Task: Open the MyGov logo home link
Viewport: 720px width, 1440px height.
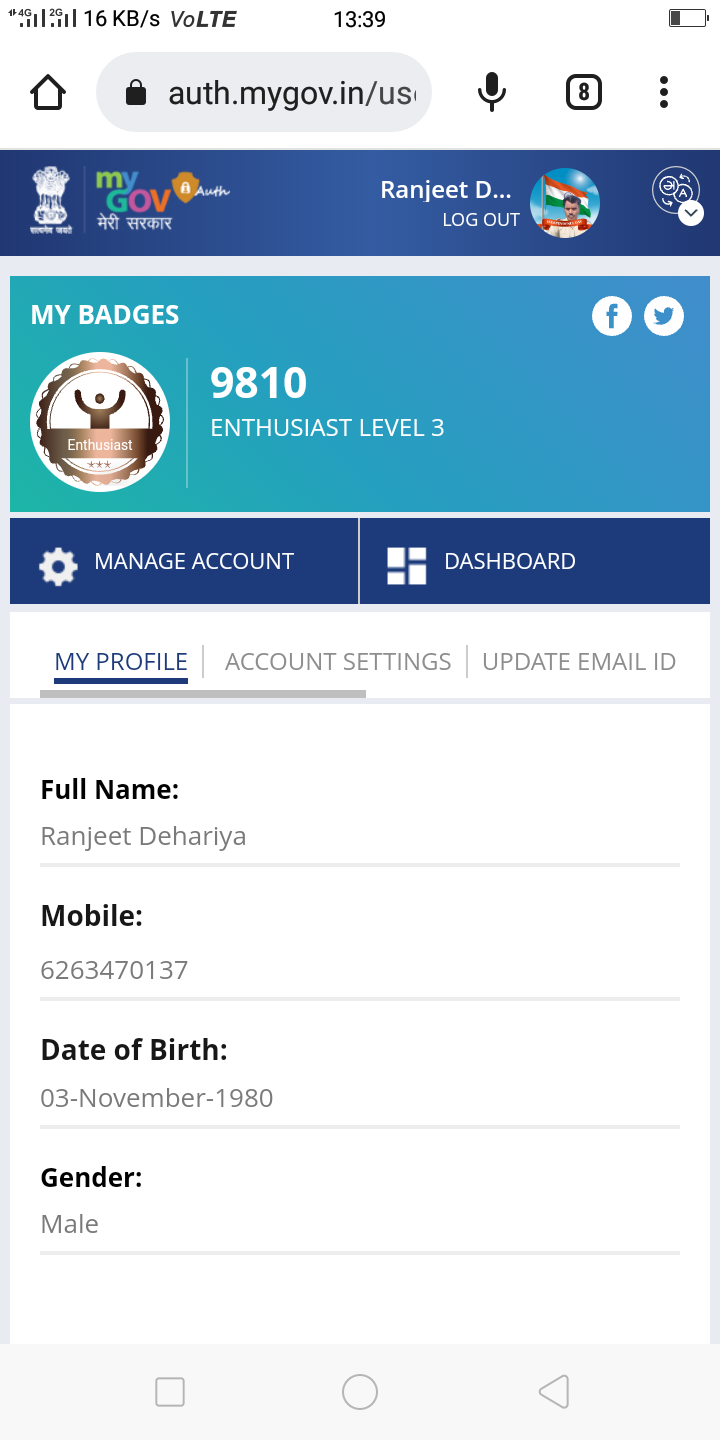Action: point(135,200)
